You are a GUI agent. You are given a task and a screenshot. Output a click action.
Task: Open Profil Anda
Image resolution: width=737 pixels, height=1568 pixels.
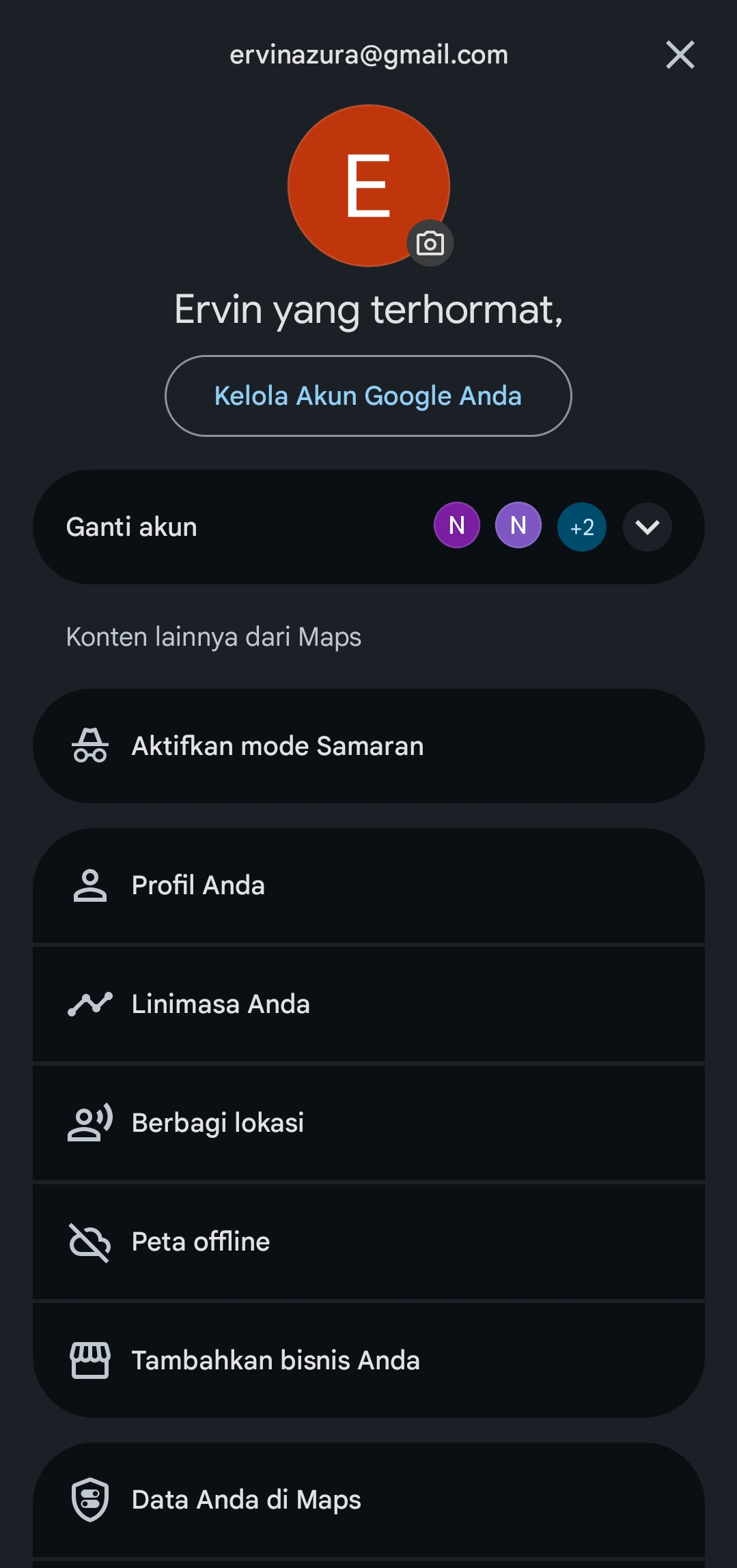coord(369,885)
